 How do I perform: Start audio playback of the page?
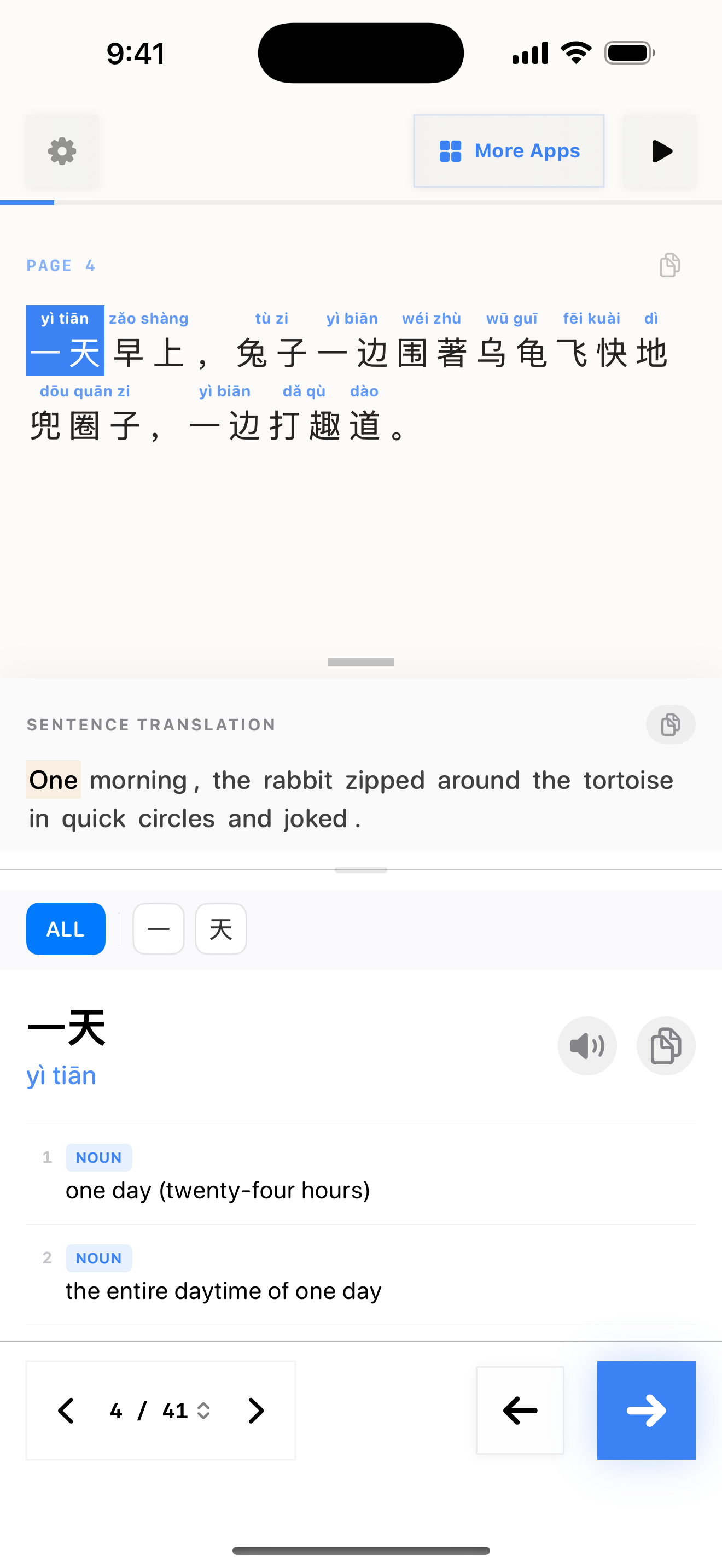pyautogui.click(x=660, y=151)
